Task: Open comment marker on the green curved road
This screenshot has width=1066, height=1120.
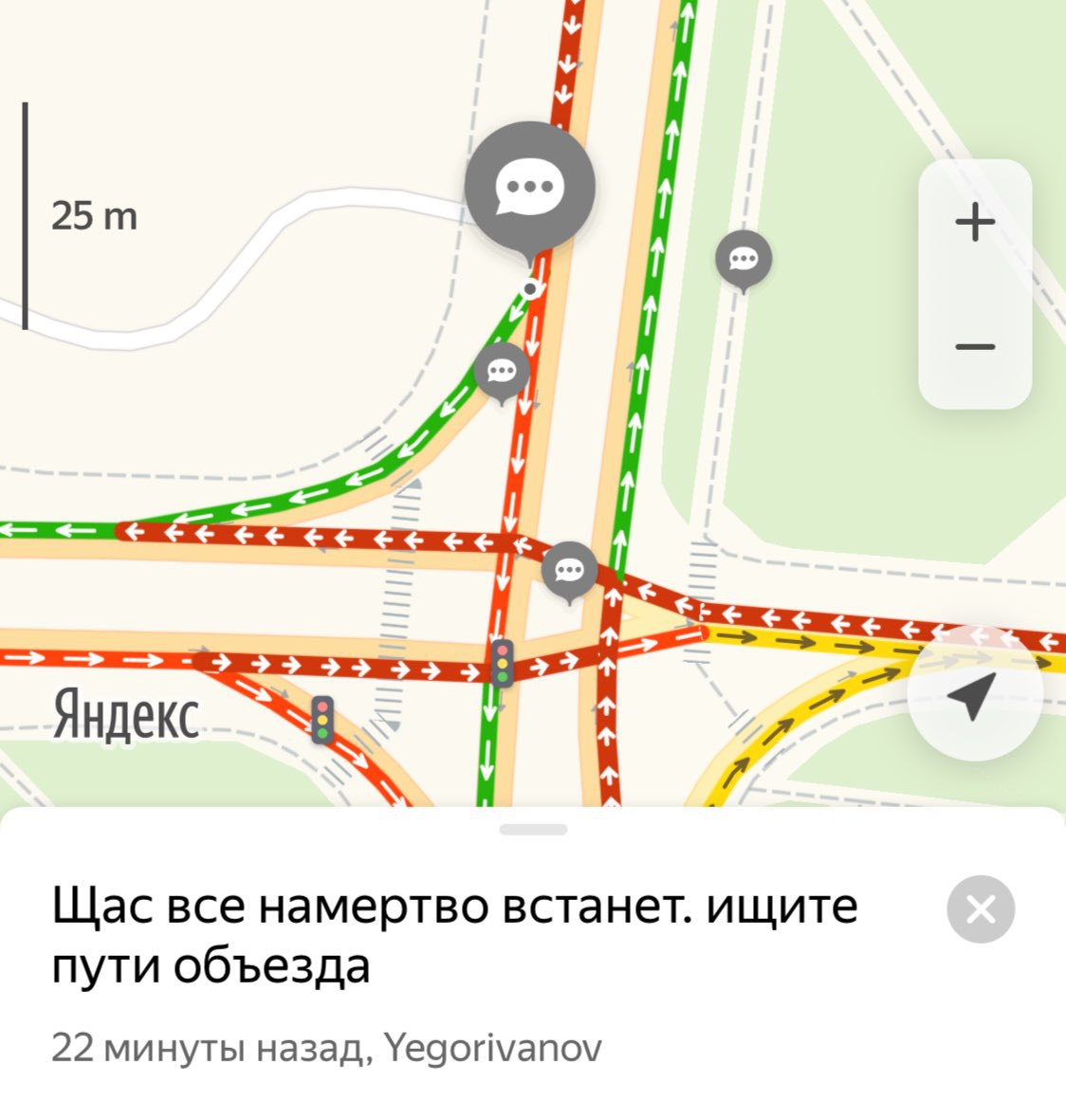Action: point(502,371)
